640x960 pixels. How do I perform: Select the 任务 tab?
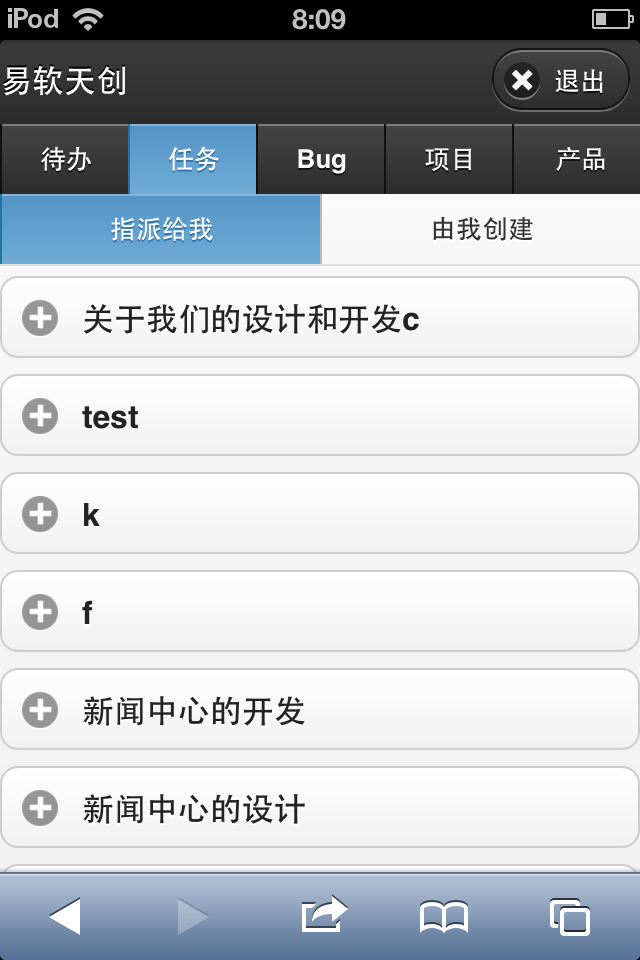coord(193,159)
